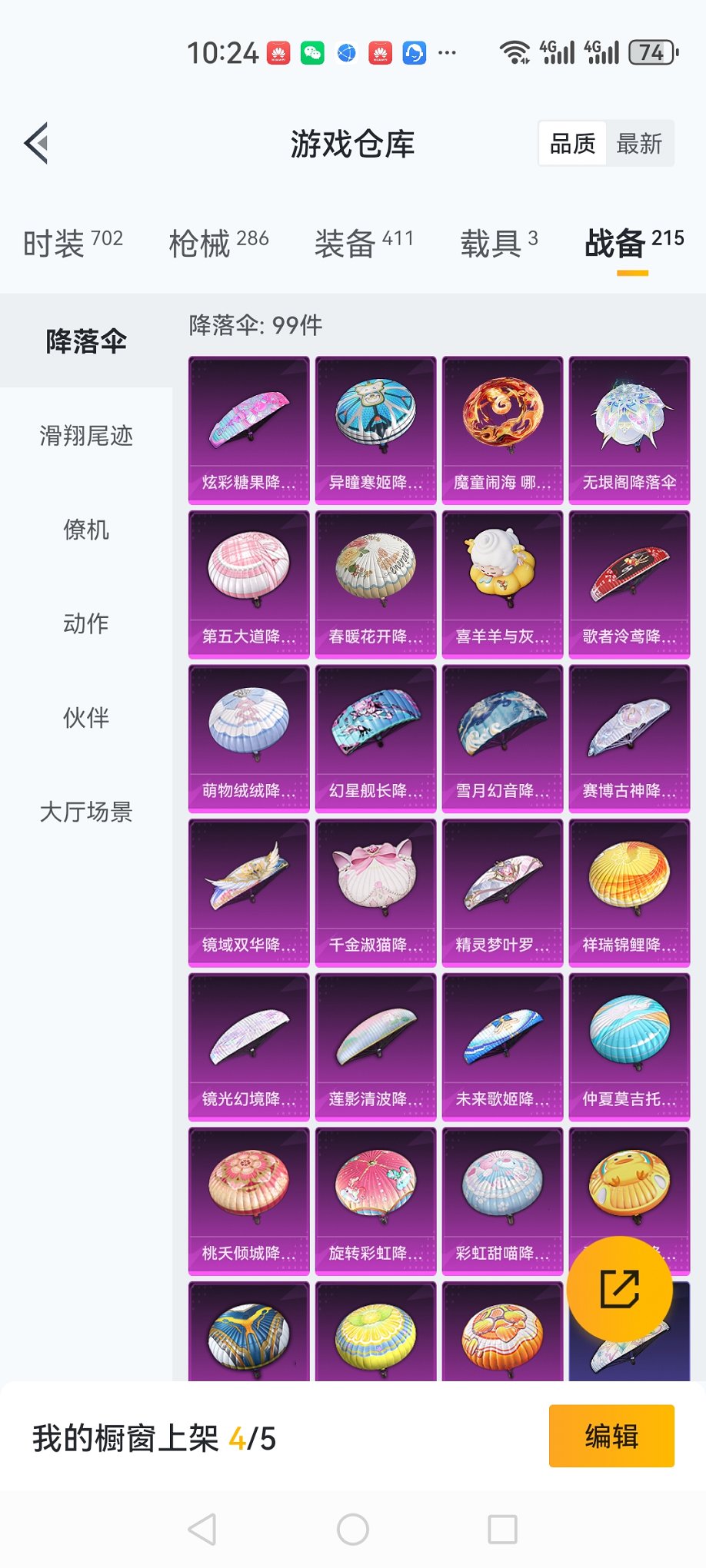
Task: Tap the back arrow to leave 游戏仓库
Action: (35, 143)
